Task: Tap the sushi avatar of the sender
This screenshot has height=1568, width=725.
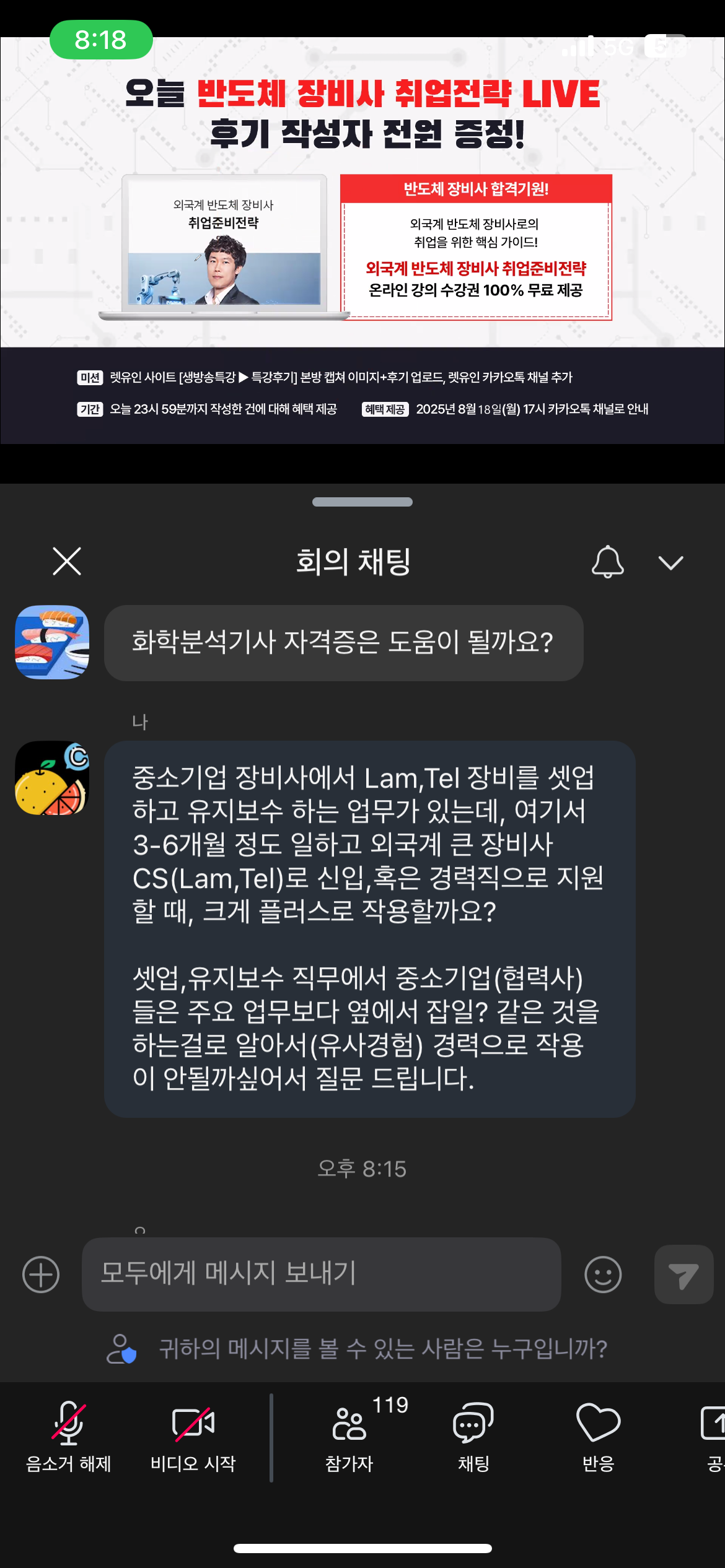Action: coord(52,642)
